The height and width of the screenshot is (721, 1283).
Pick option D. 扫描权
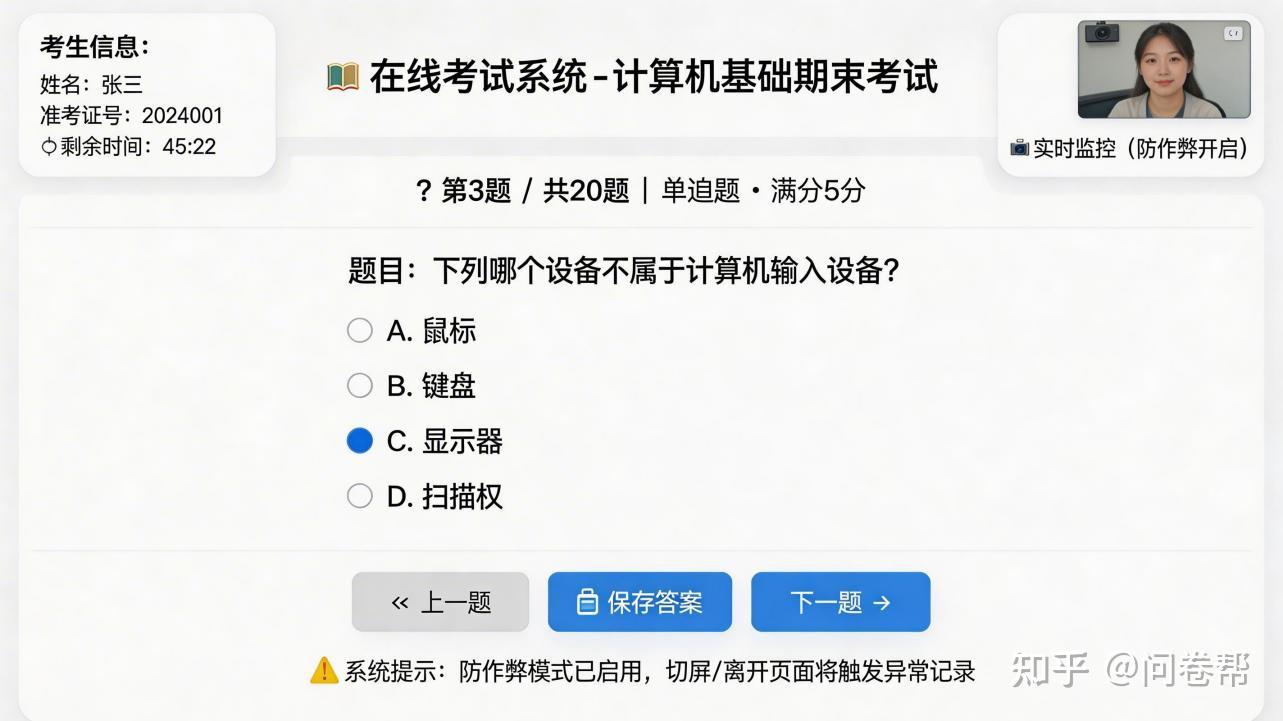[x=360, y=496]
